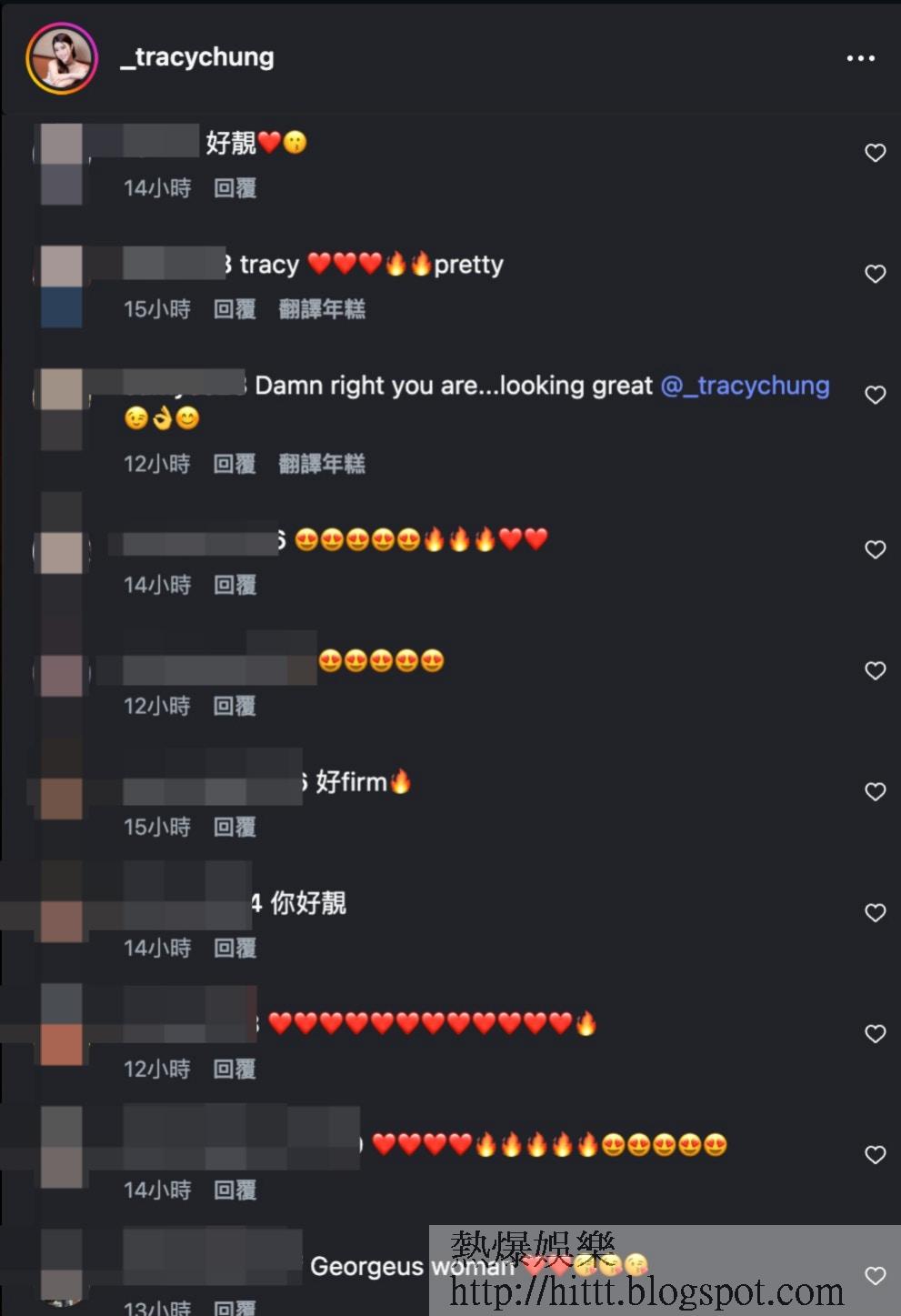Reply to the "tracy pretty" comment
Viewport: 901px width, 1316px height.
[235, 309]
